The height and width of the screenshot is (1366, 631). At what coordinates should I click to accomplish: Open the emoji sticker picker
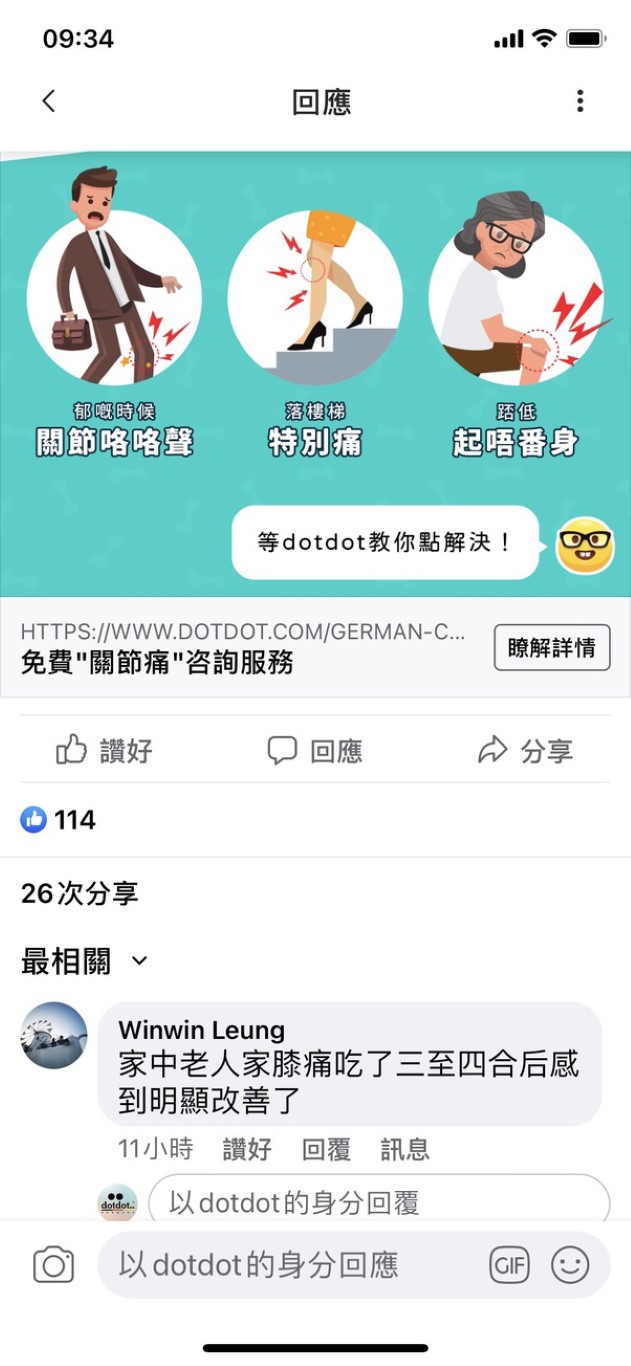(x=570, y=1265)
